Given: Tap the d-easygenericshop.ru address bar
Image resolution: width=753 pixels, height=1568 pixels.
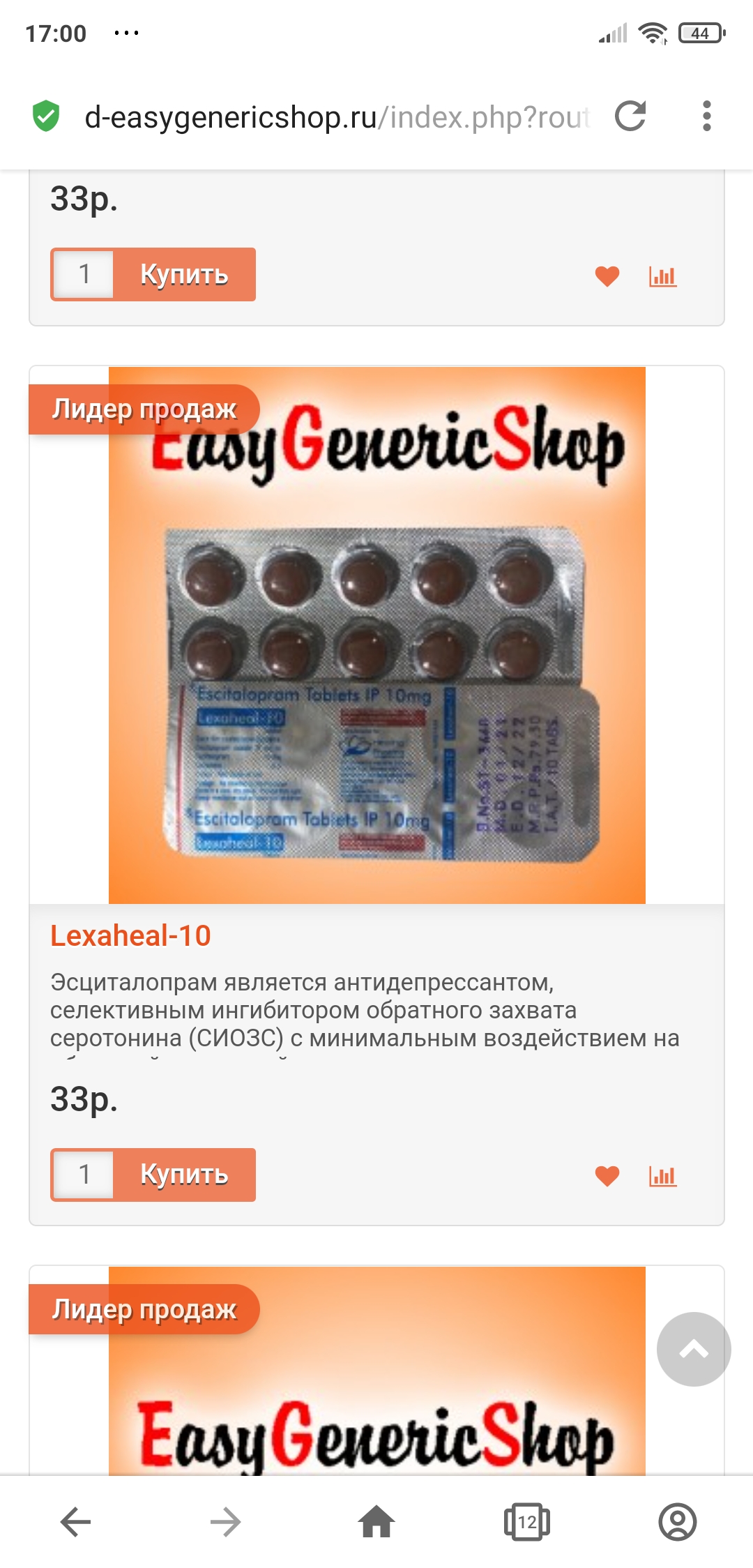Looking at the screenshot, I should pyautogui.click(x=336, y=117).
